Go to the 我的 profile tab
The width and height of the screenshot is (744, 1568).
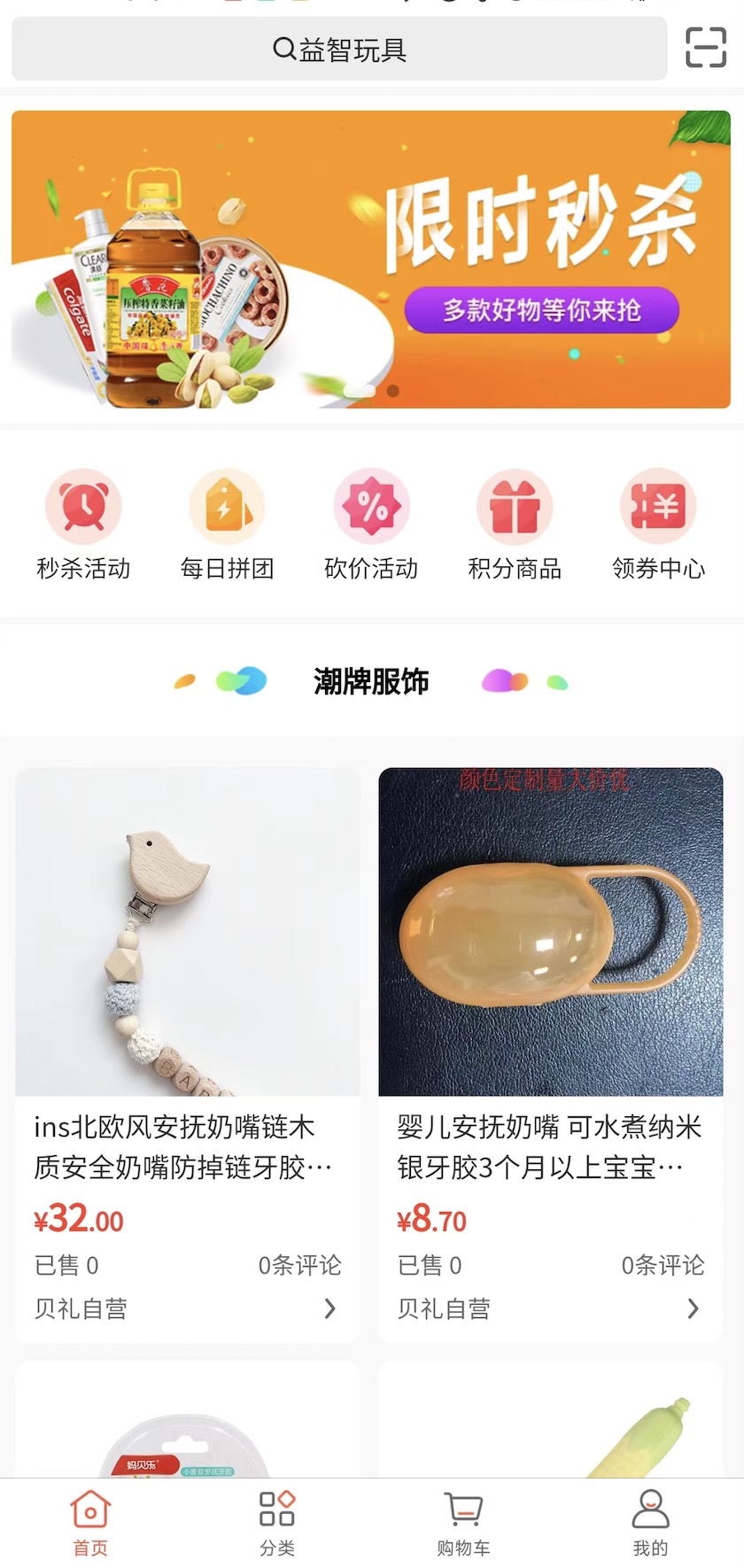[650, 1523]
